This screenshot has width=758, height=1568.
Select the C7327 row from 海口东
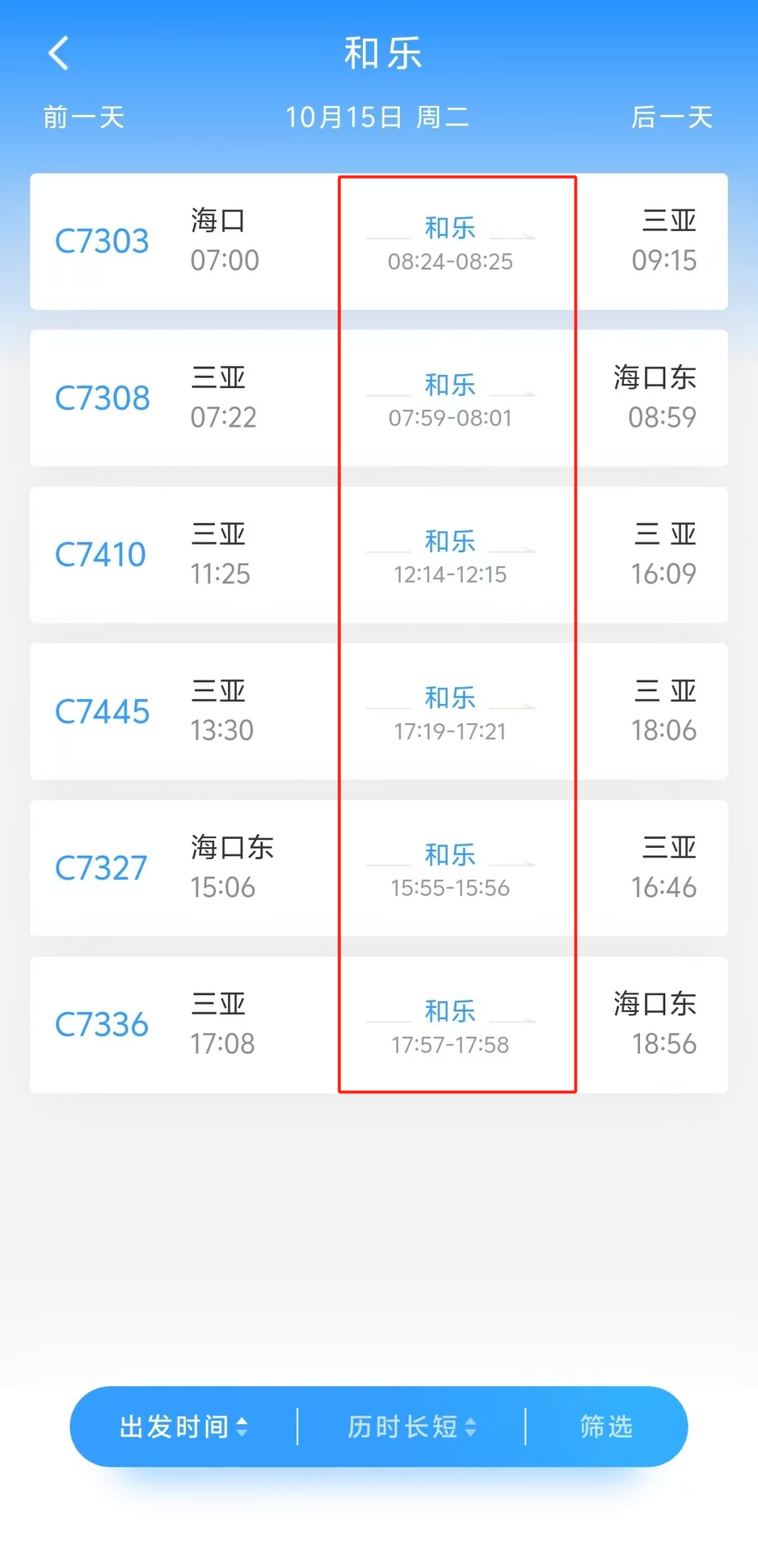pos(379,868)
